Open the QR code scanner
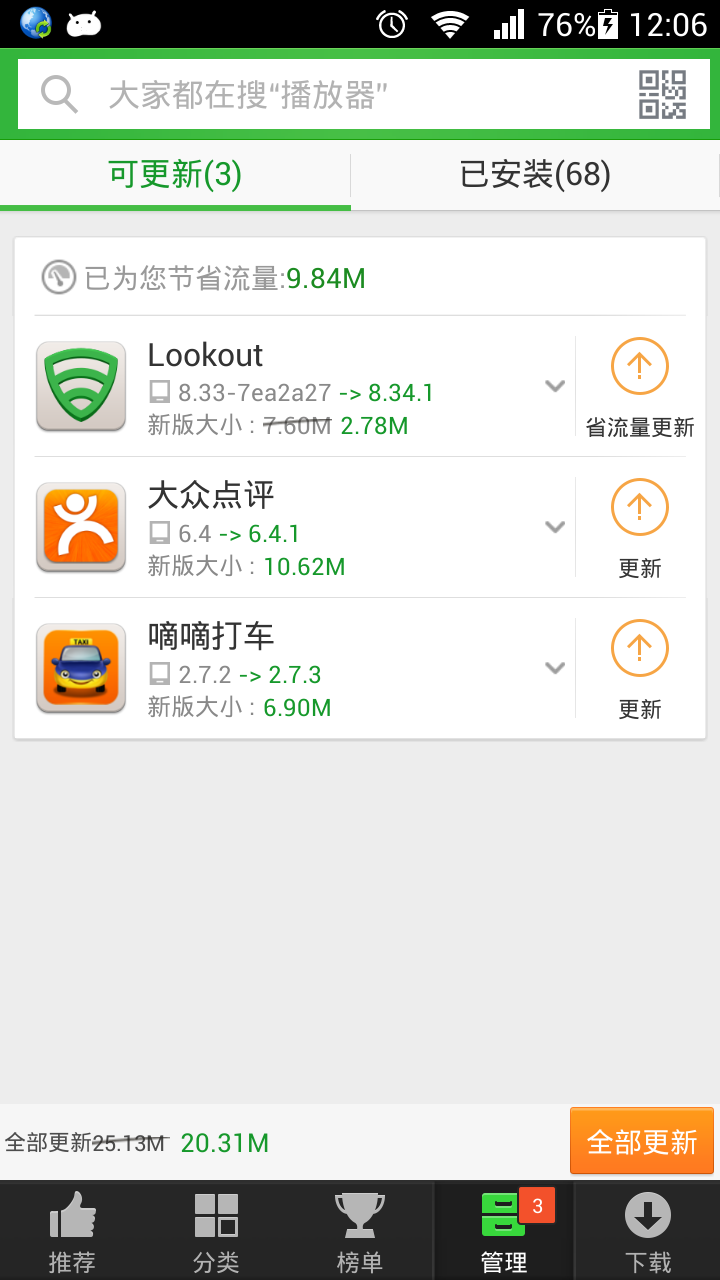Screen dimensions: 720x1280 [x=662, y=95]
